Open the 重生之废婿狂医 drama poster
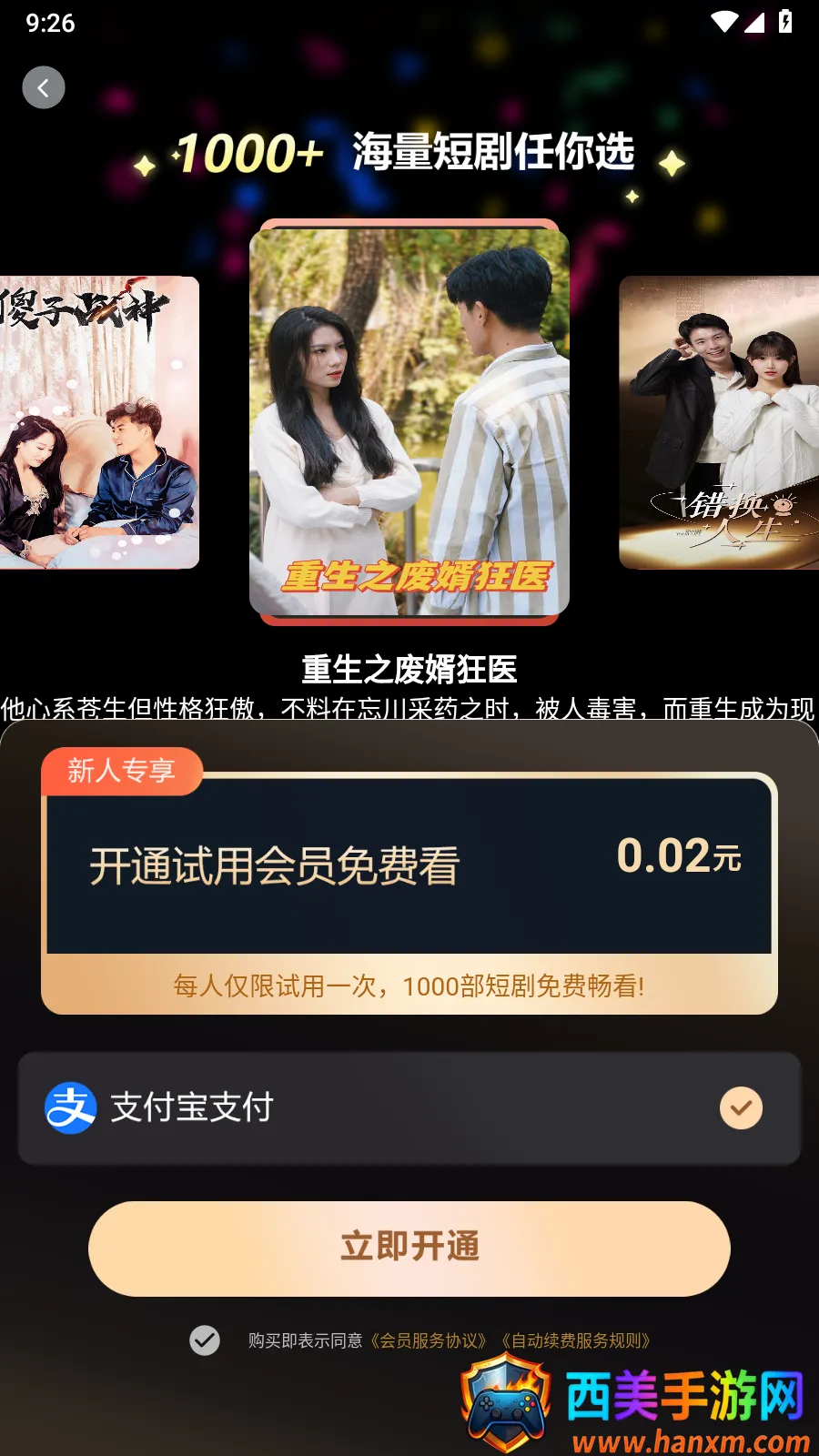 409,421
